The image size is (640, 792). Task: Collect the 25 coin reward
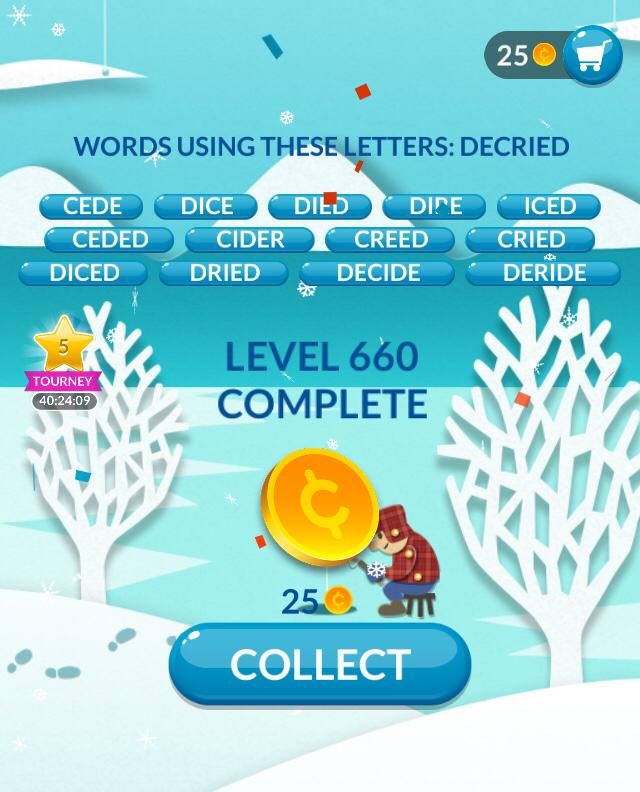pyautogui.click(x=319, y=664)
